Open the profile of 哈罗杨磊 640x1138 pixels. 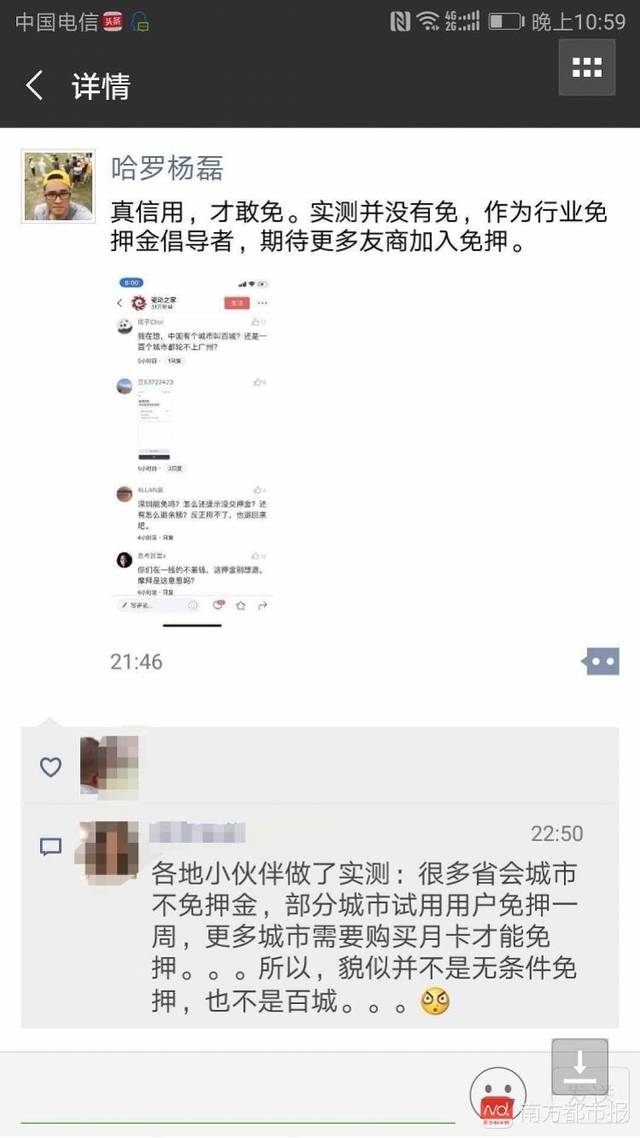click(166, 166)
